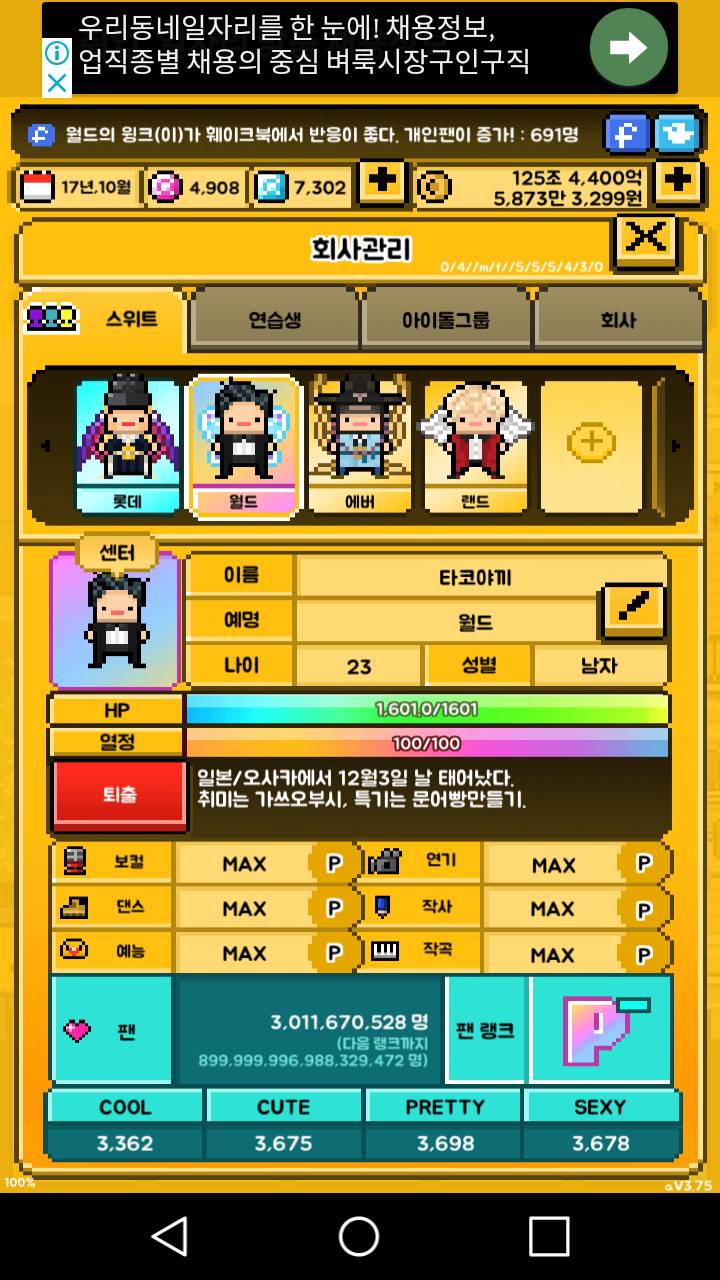
Task: Tap the P button next to 보컬
Action: [x=334, y=864]
